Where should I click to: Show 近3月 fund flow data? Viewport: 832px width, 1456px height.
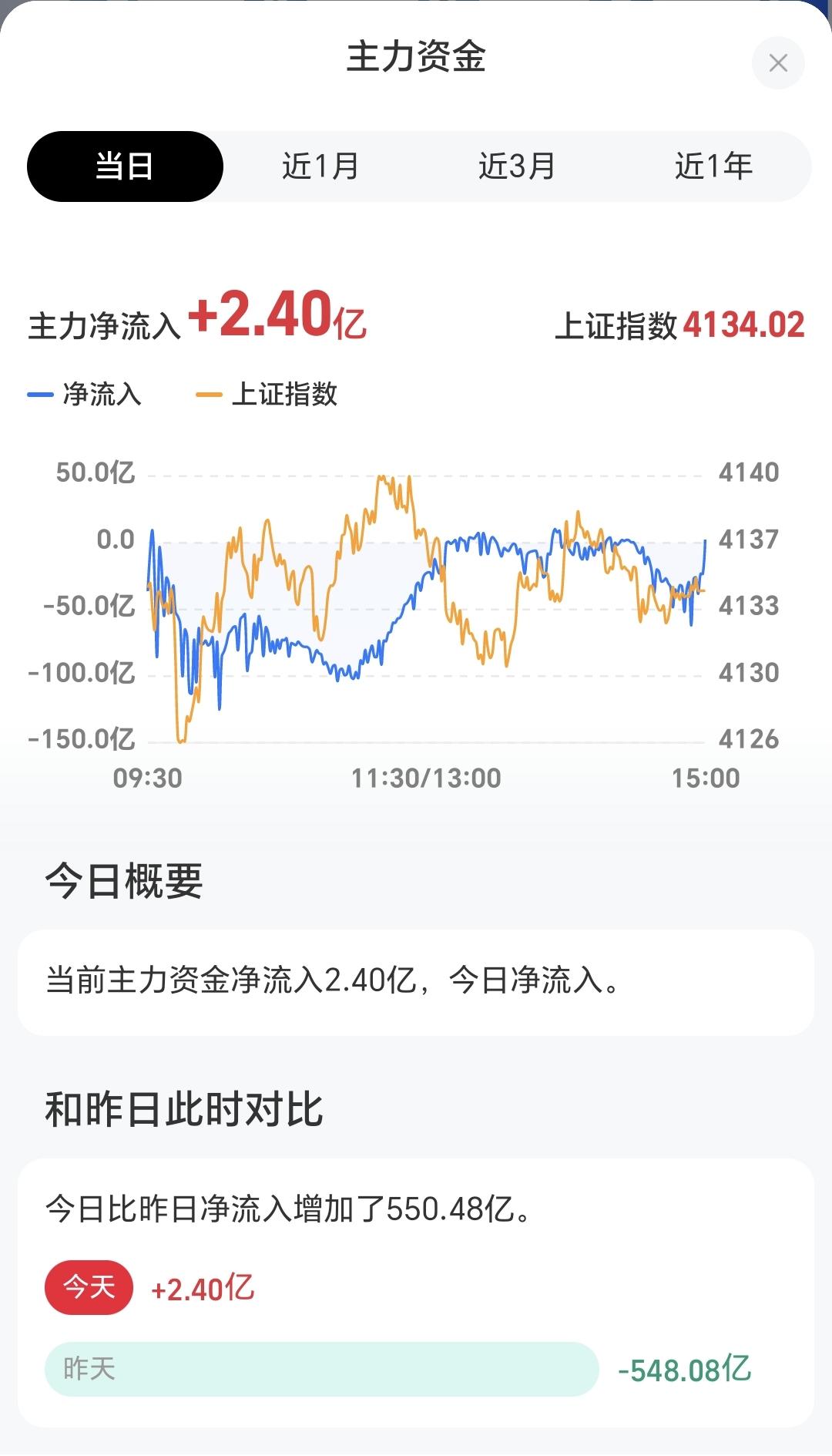click(x=517, y=166)
